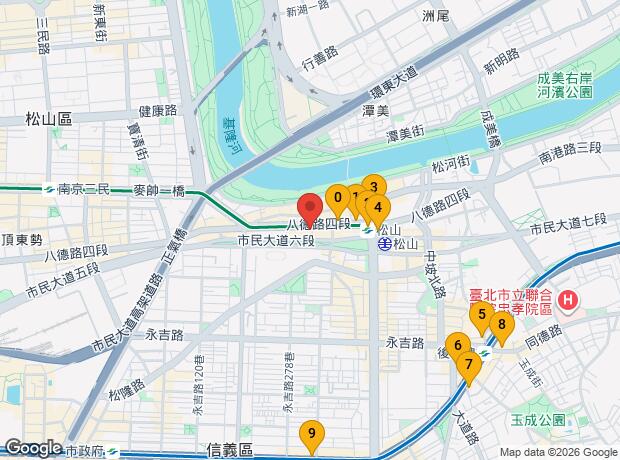
Task: Select the yellow marker numbered 5
Action: click(x=482, y=315)
